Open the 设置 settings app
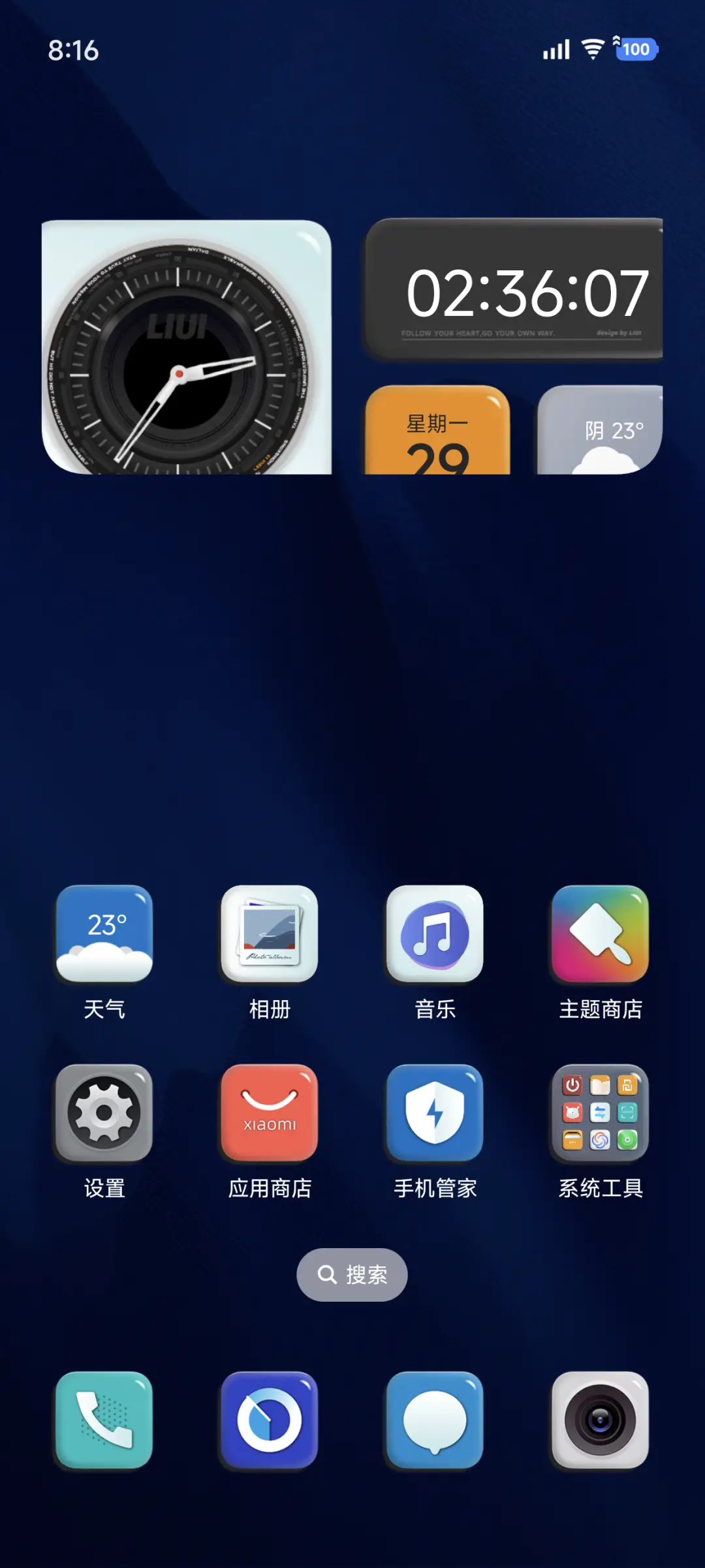The image size is (705, 1568). pyautogui.click(x=104, y=1114)
